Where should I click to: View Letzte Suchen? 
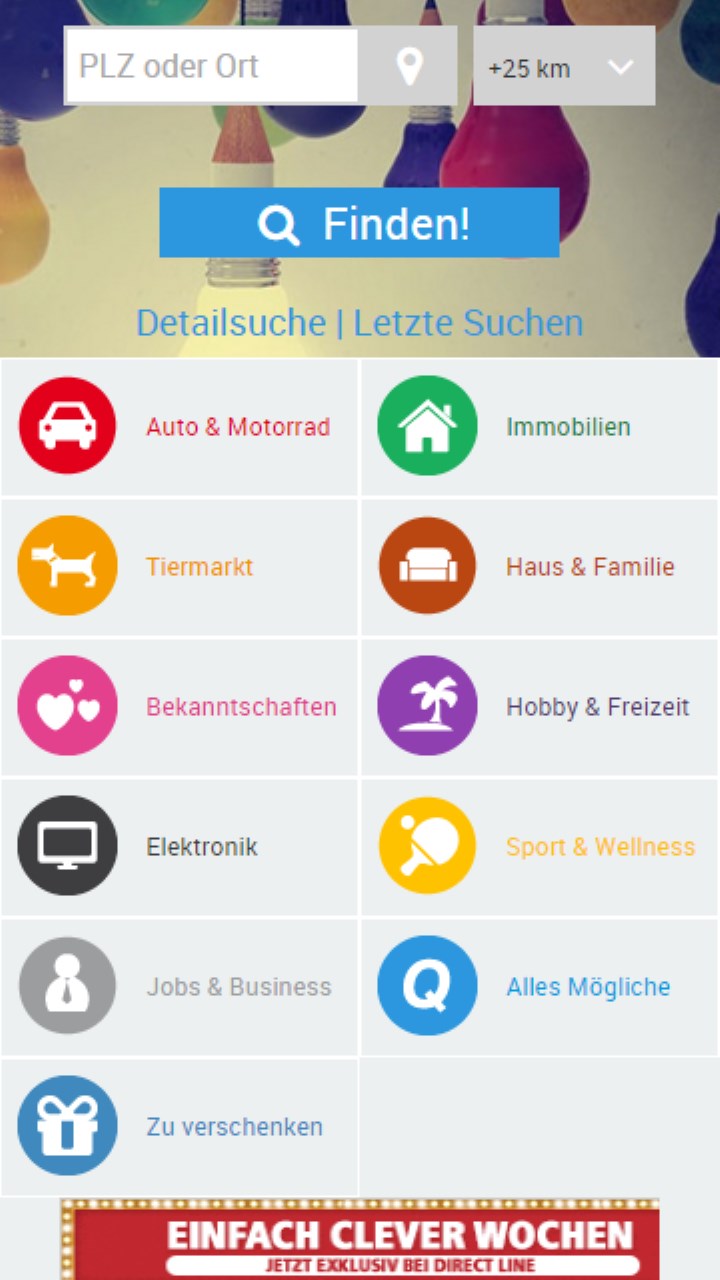pyautogui.click(x=468, y=323)
